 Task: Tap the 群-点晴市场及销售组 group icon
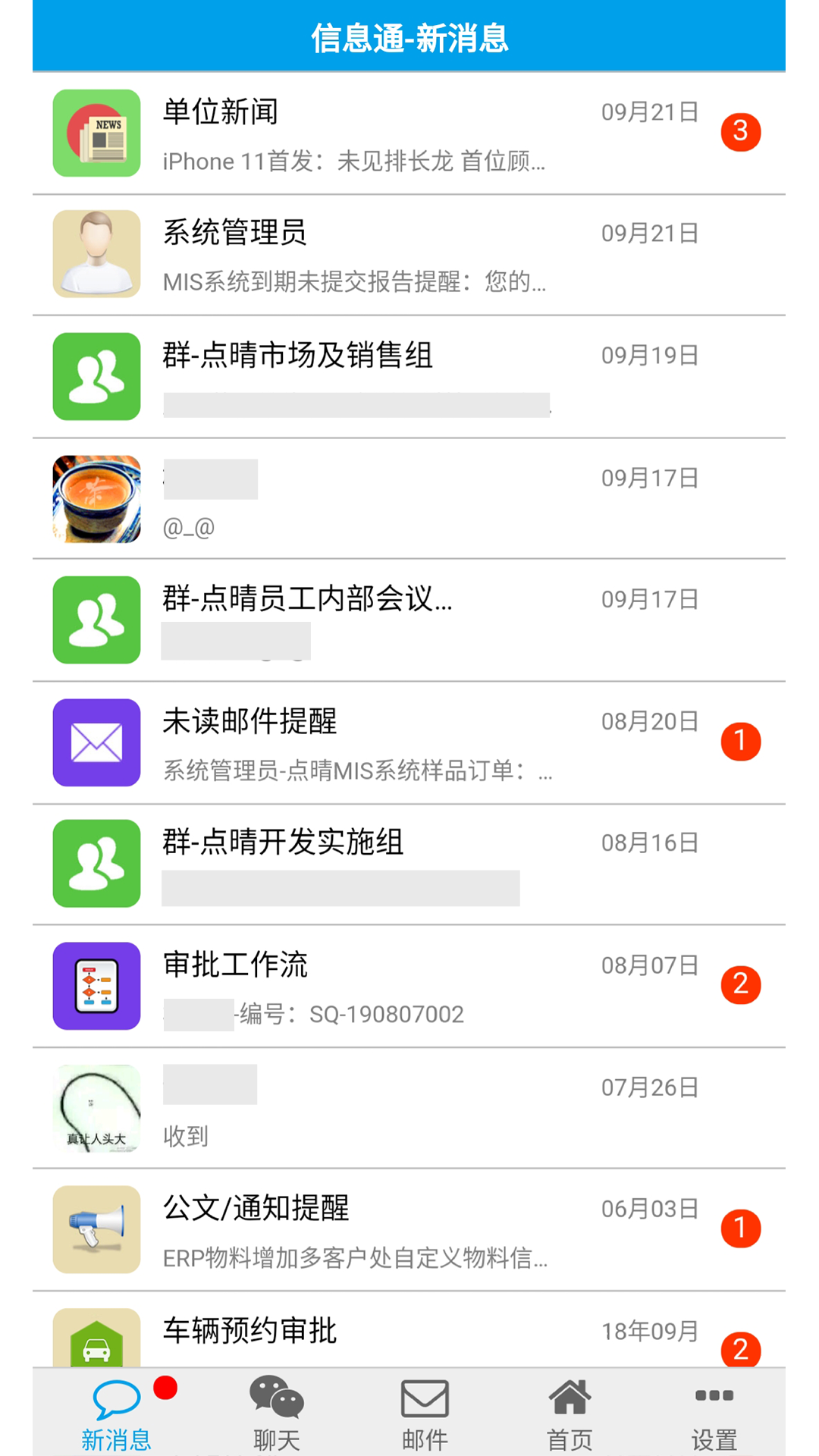click(x=96, y=376)
